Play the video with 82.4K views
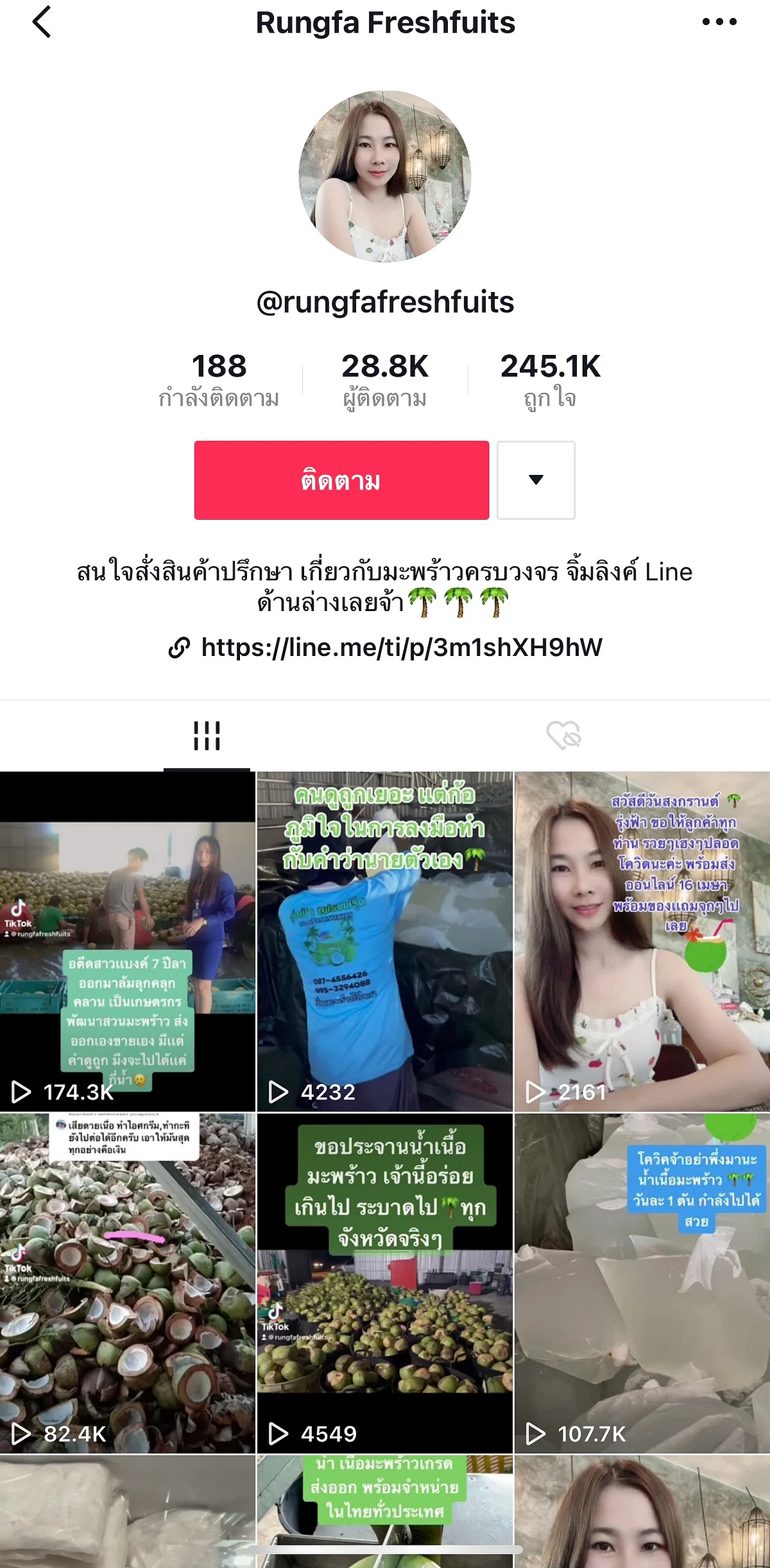The image size is (770, 1568). pyautogui.click(x=127, y=1284)
